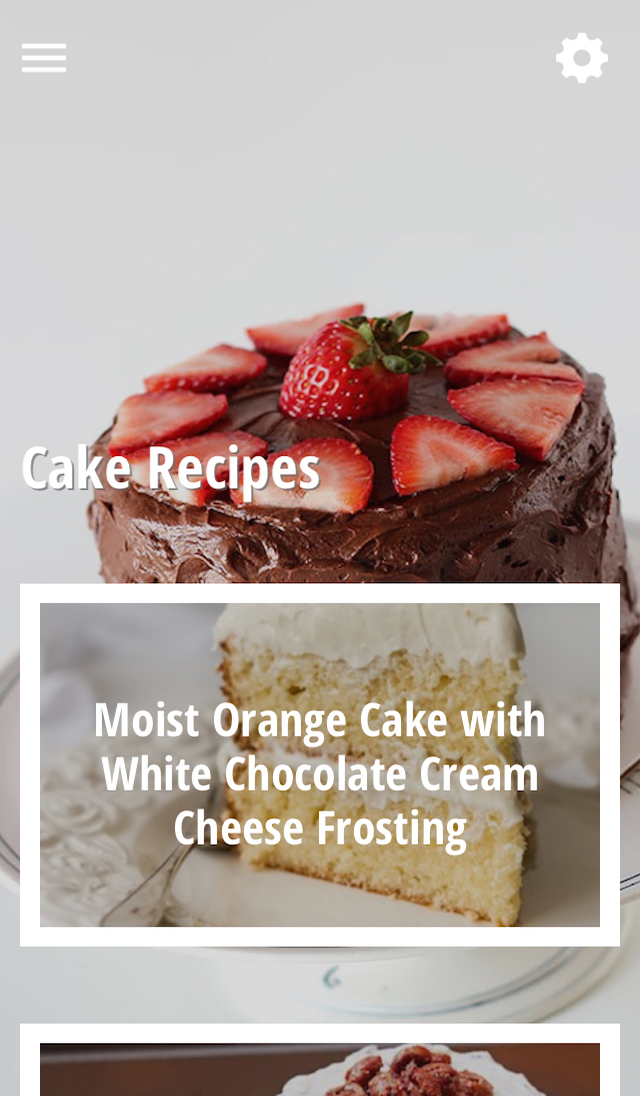The width and height of the screenshot is (640, 1096).
Task: Open Moist Orange Cake recipe card
Action: click(x=320, y=765)
